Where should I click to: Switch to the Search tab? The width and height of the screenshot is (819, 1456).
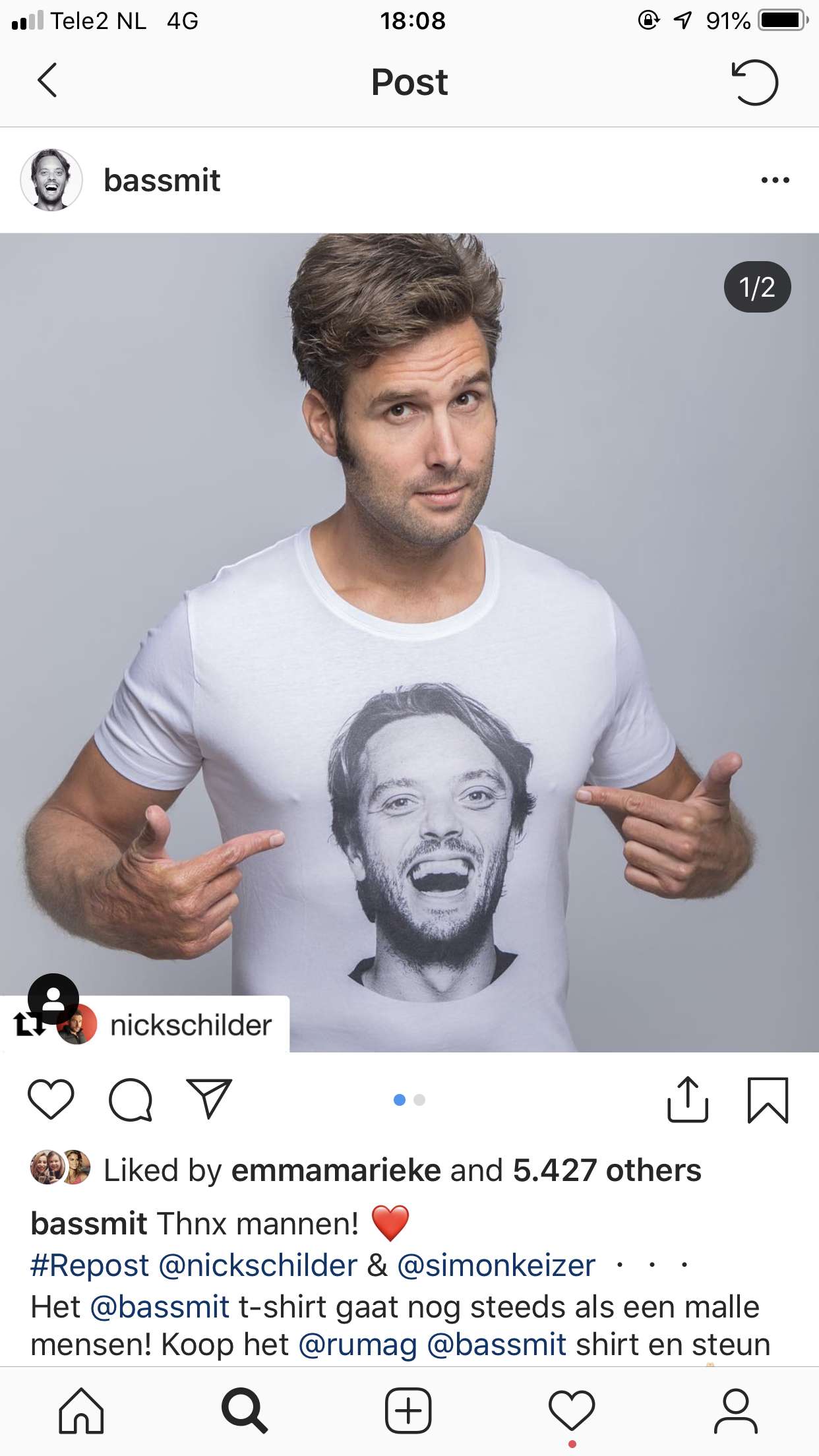click(245, 1411)
